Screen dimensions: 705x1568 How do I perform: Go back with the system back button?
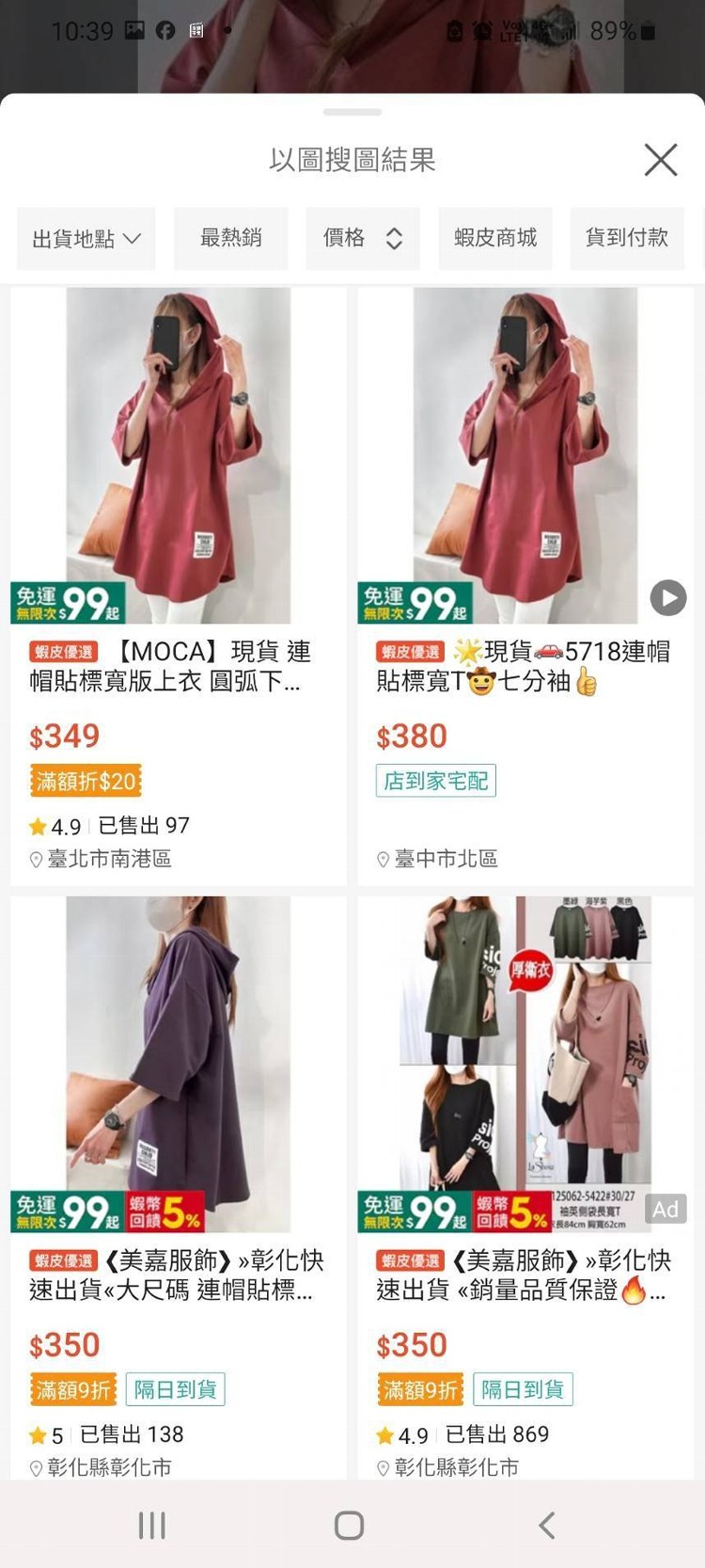pos(546,1526)
